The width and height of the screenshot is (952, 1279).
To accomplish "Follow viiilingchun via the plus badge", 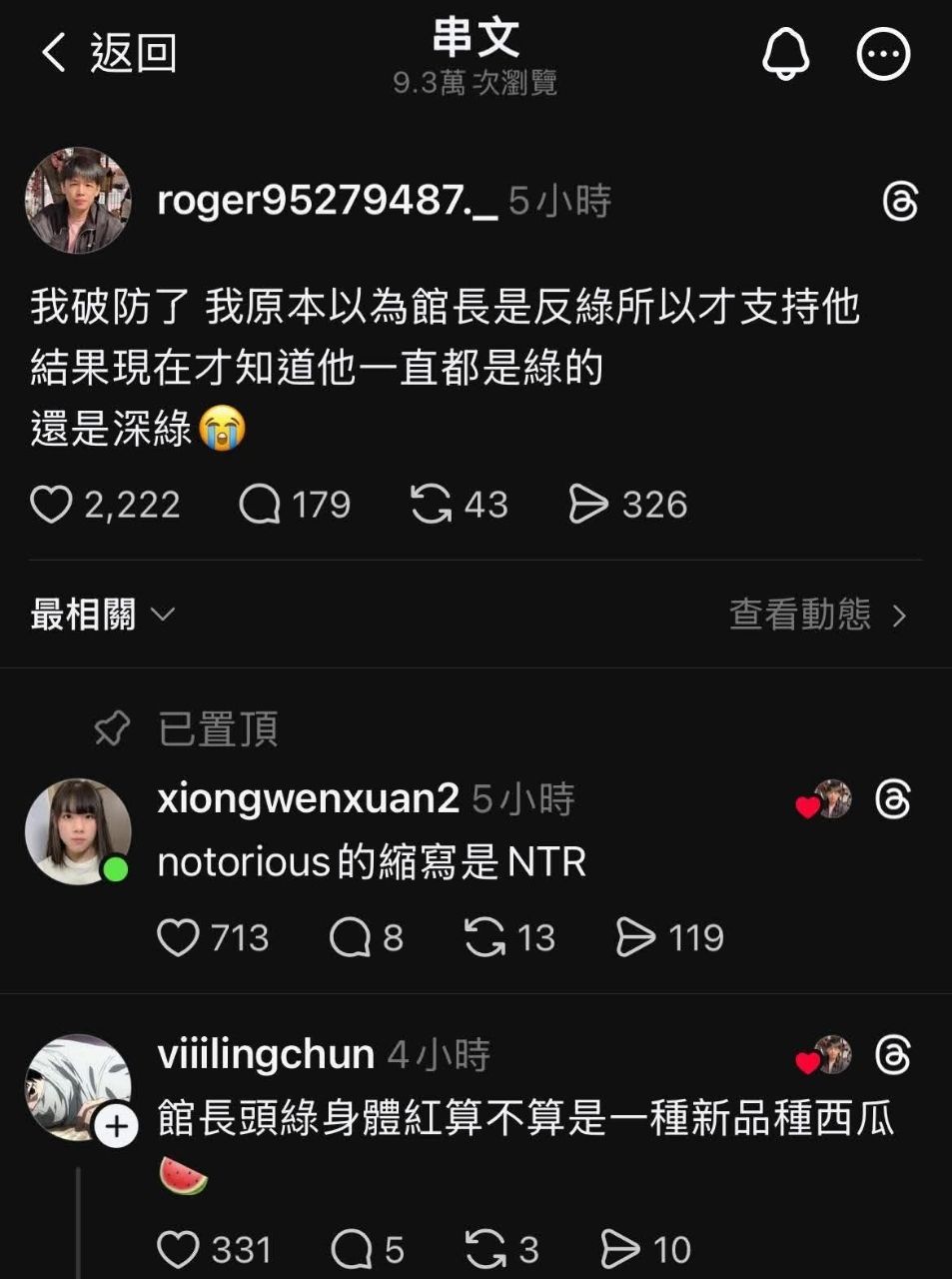I will (x=117, y=1127).
